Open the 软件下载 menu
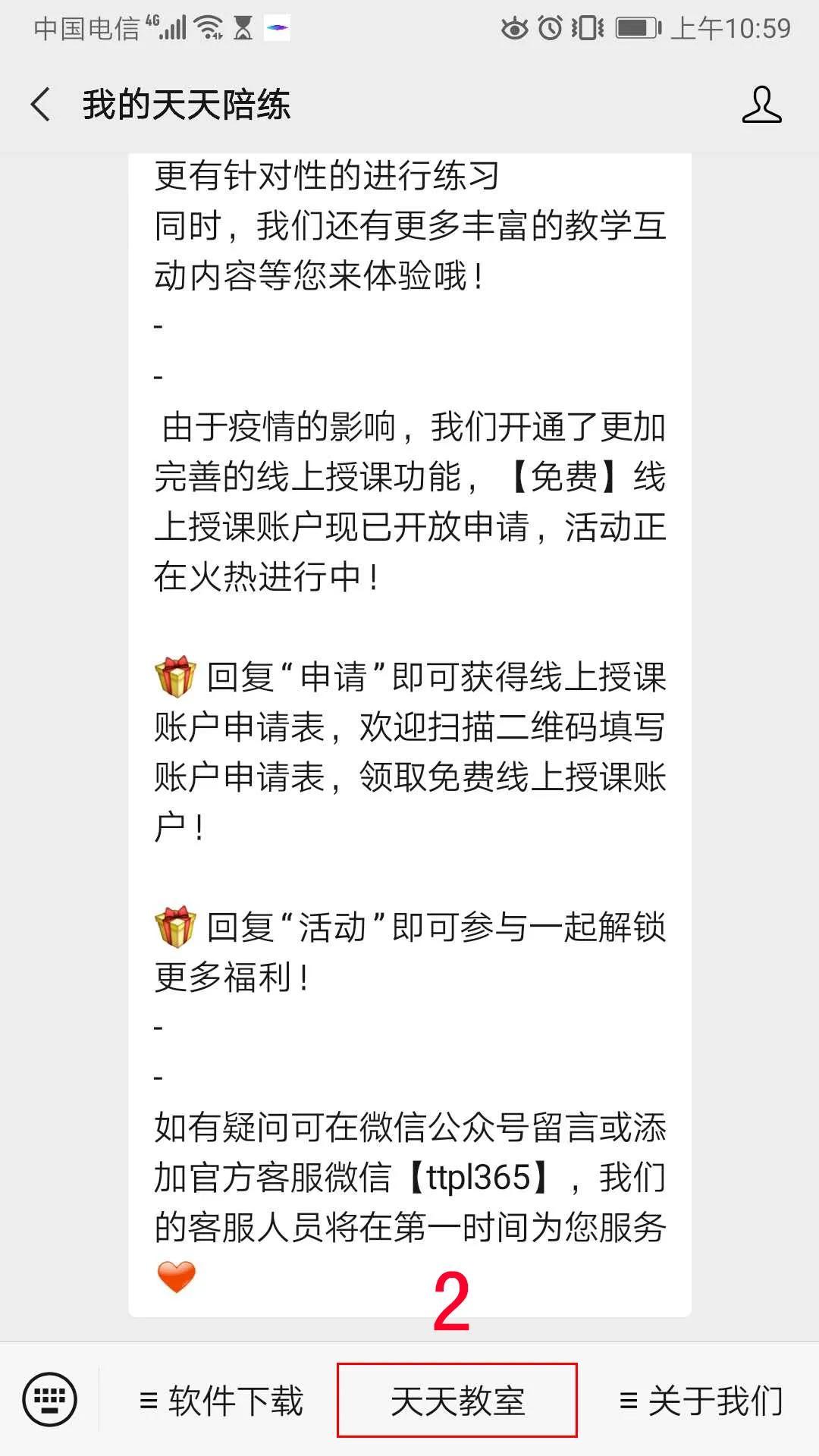Viewport: 819px width, 1456px height. pyautogui.click(x=221, y=1401)
